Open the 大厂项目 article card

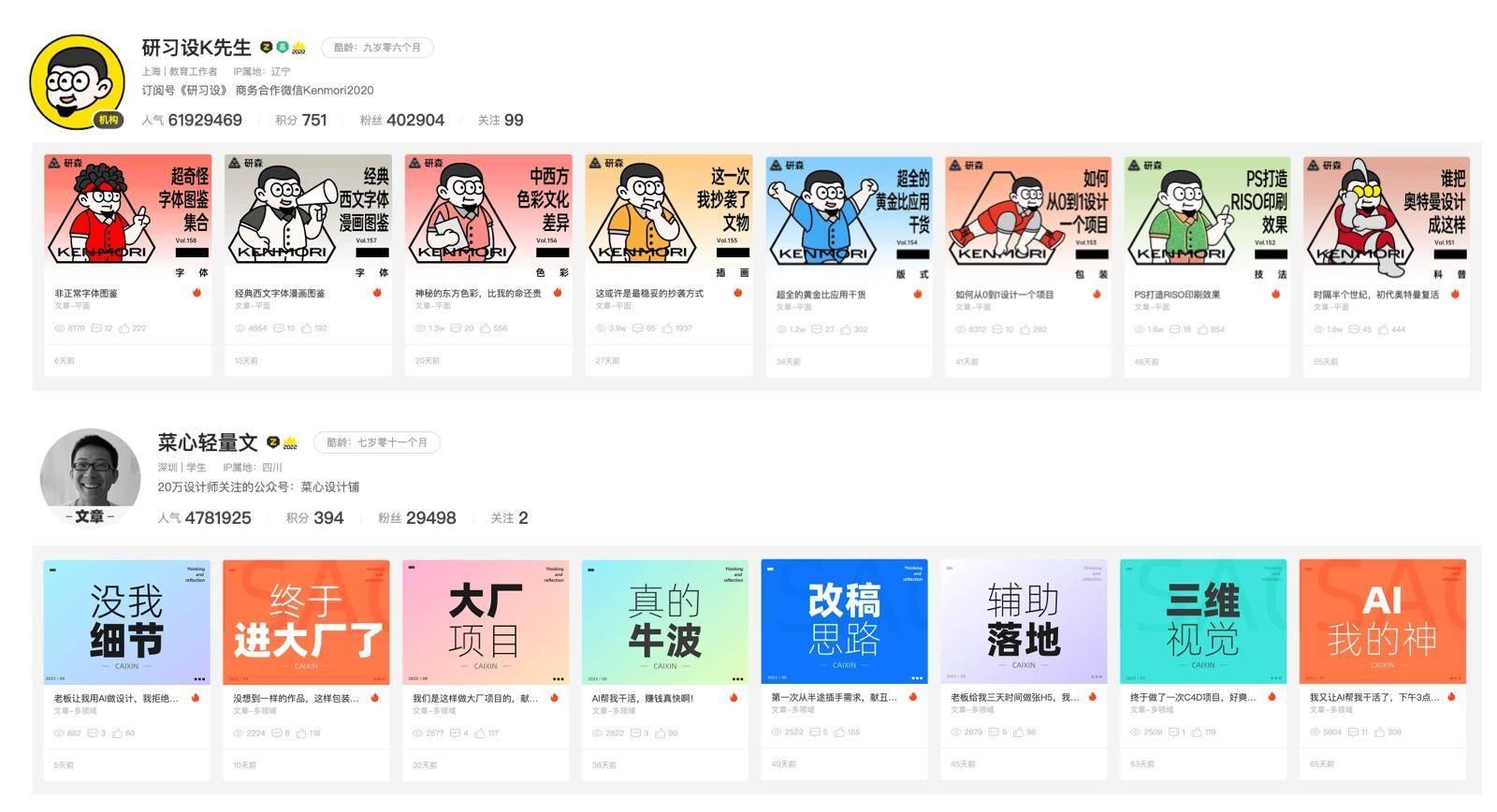(486, 622)
